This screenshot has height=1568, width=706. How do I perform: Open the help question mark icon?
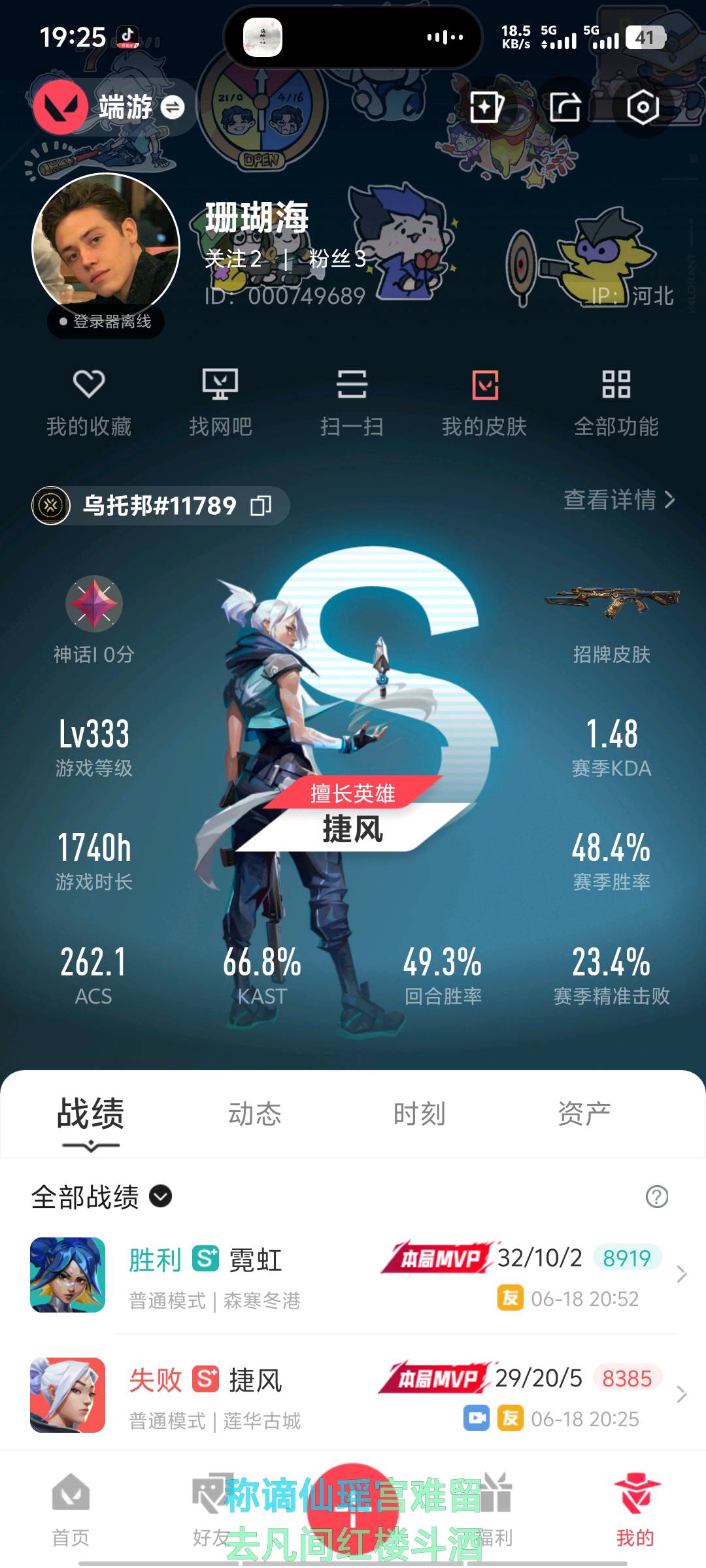point(656,1197)
